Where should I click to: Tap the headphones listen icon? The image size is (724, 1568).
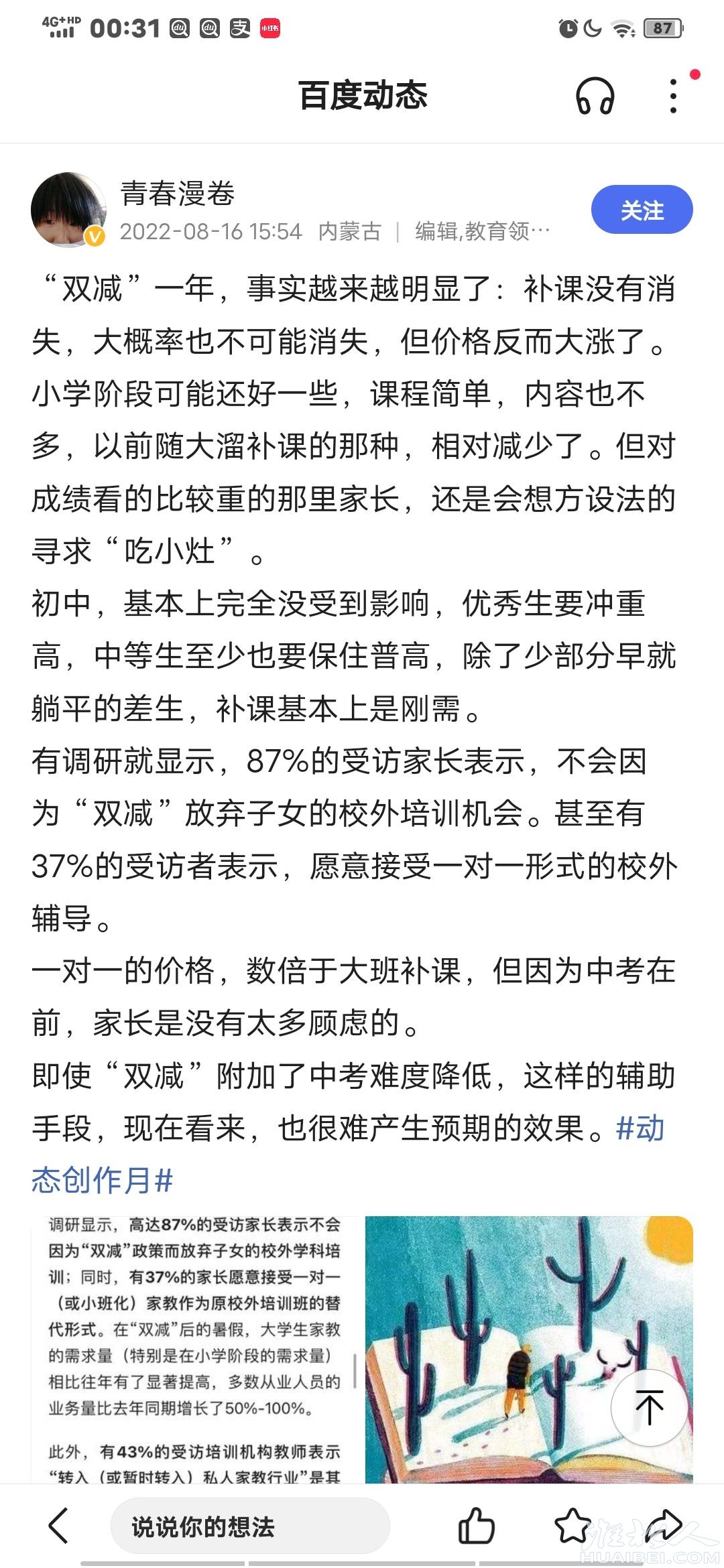(595, 96)
